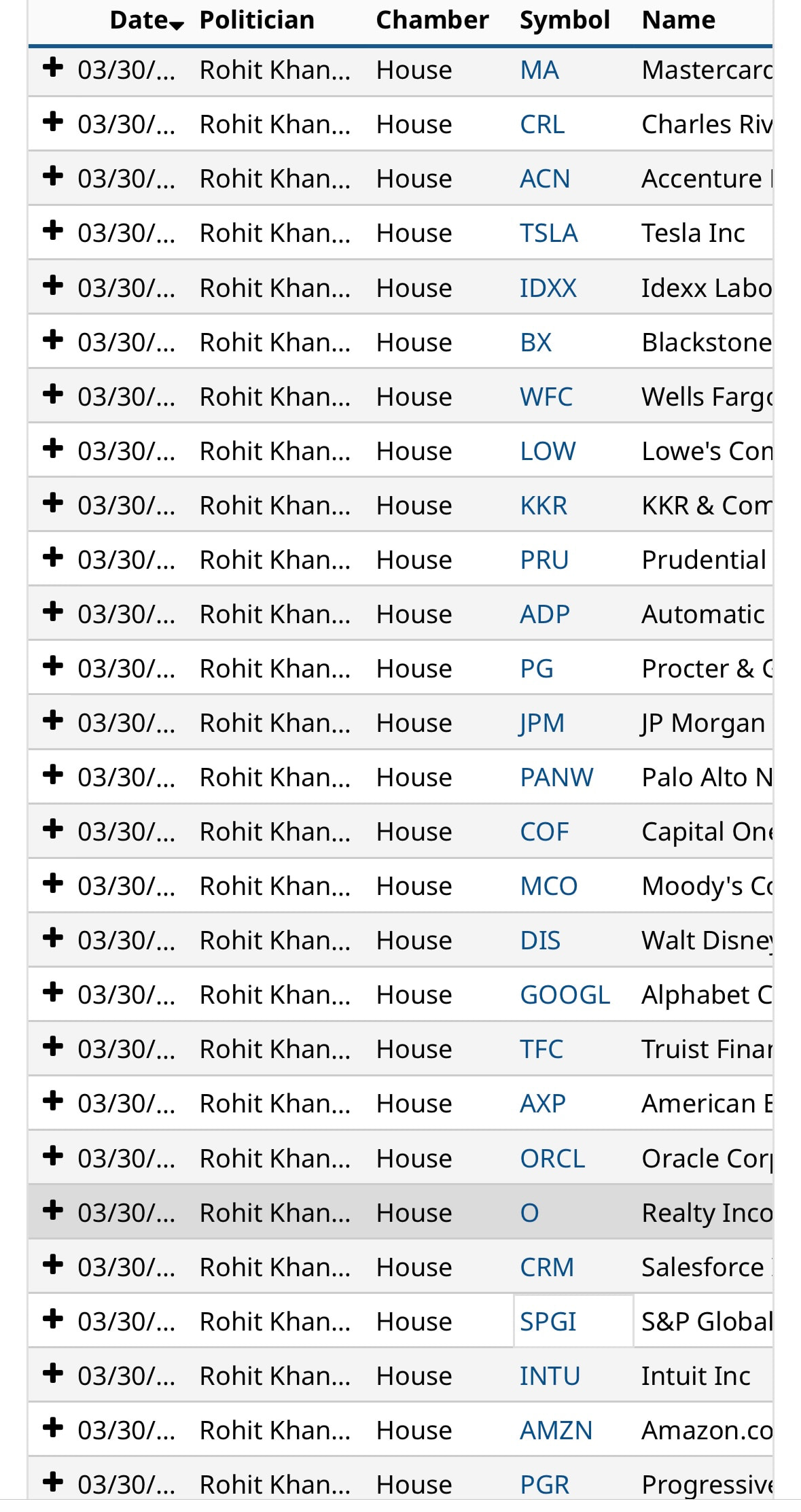This screenshot has width=801, height=1512.
Task: Open the JPM ticker link
Action: pos(541,723)
